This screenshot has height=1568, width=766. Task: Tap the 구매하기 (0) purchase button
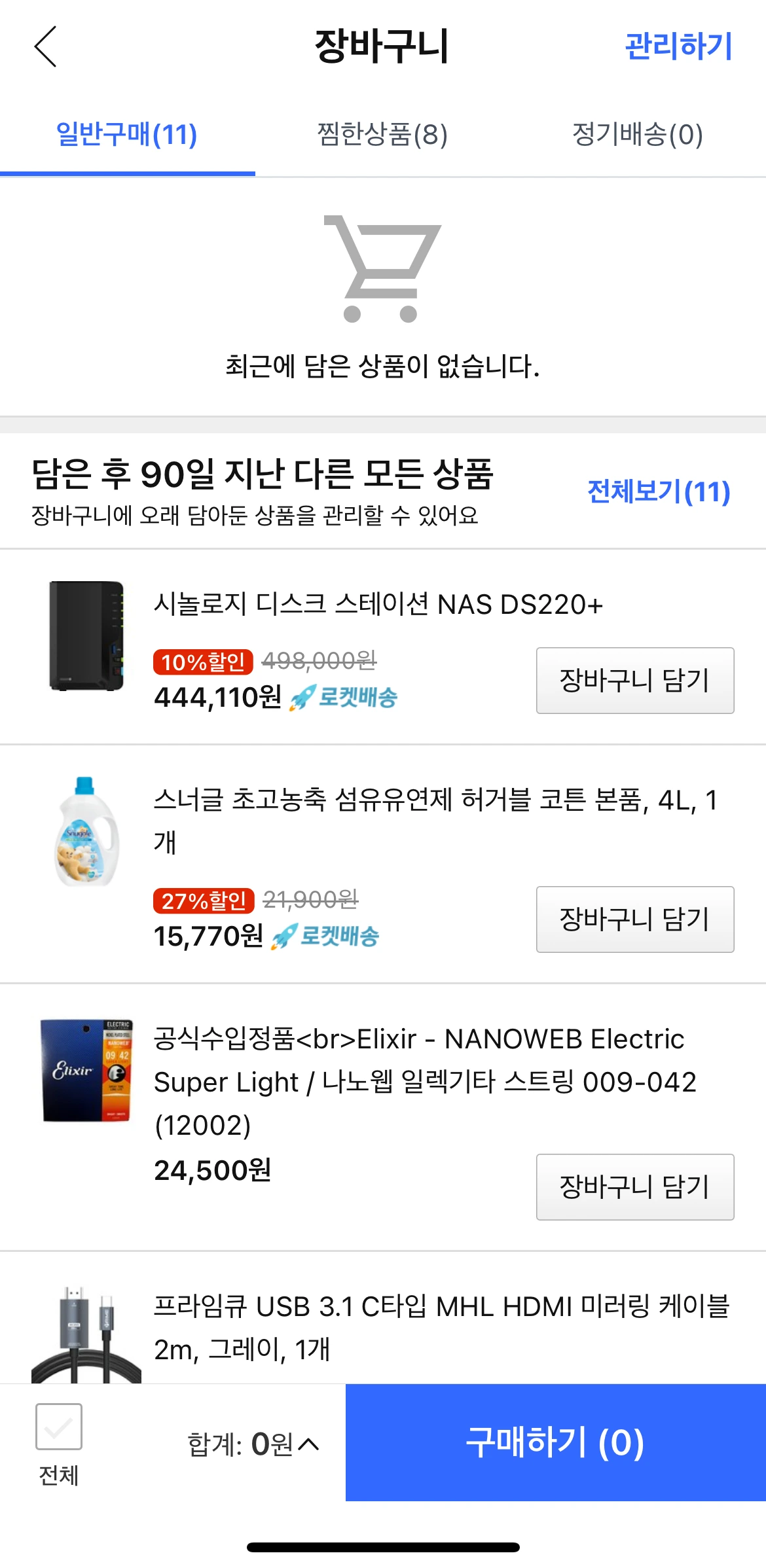tap(555, 1442)
